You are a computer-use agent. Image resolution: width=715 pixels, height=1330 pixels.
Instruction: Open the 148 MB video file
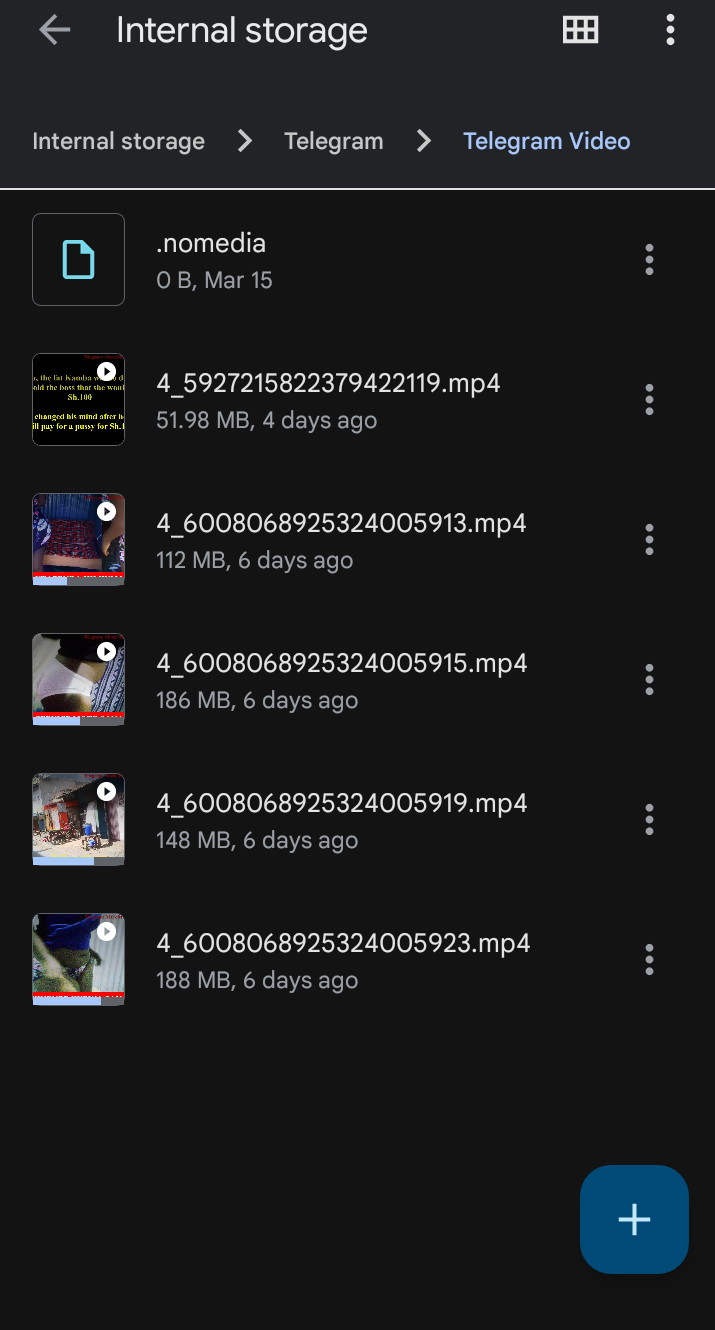[341, 819]
